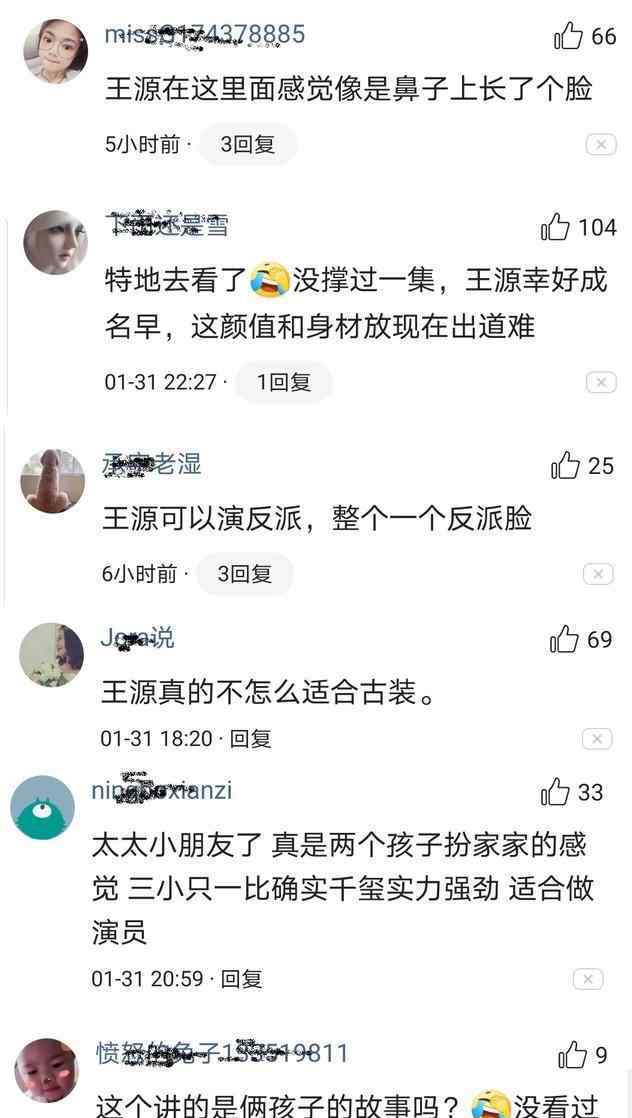The width and height of the screenshot is (632, 1118).
Task: Dismiss the comment about 鼻子上长了个脸
Action: (600, 145)
